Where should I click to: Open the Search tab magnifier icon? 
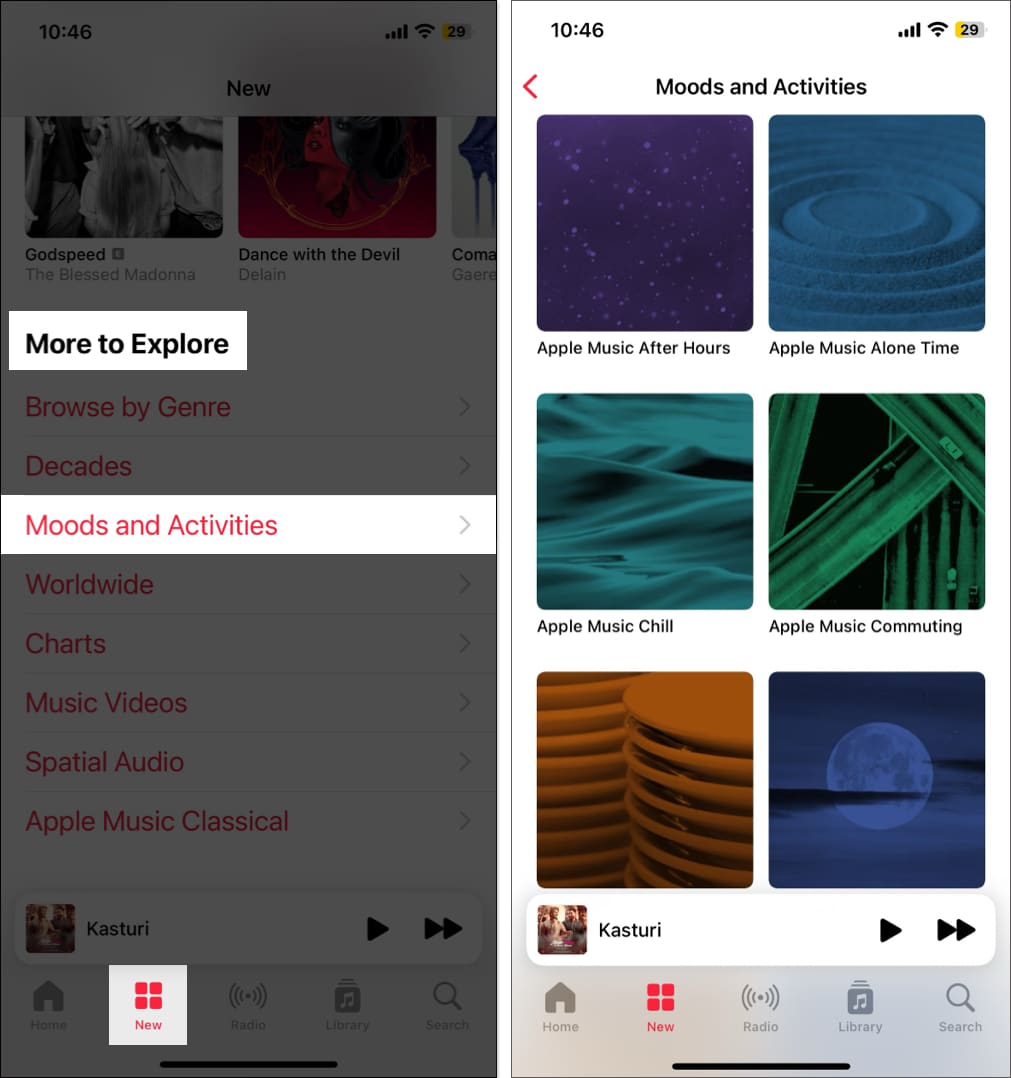tap(447, 1005)
